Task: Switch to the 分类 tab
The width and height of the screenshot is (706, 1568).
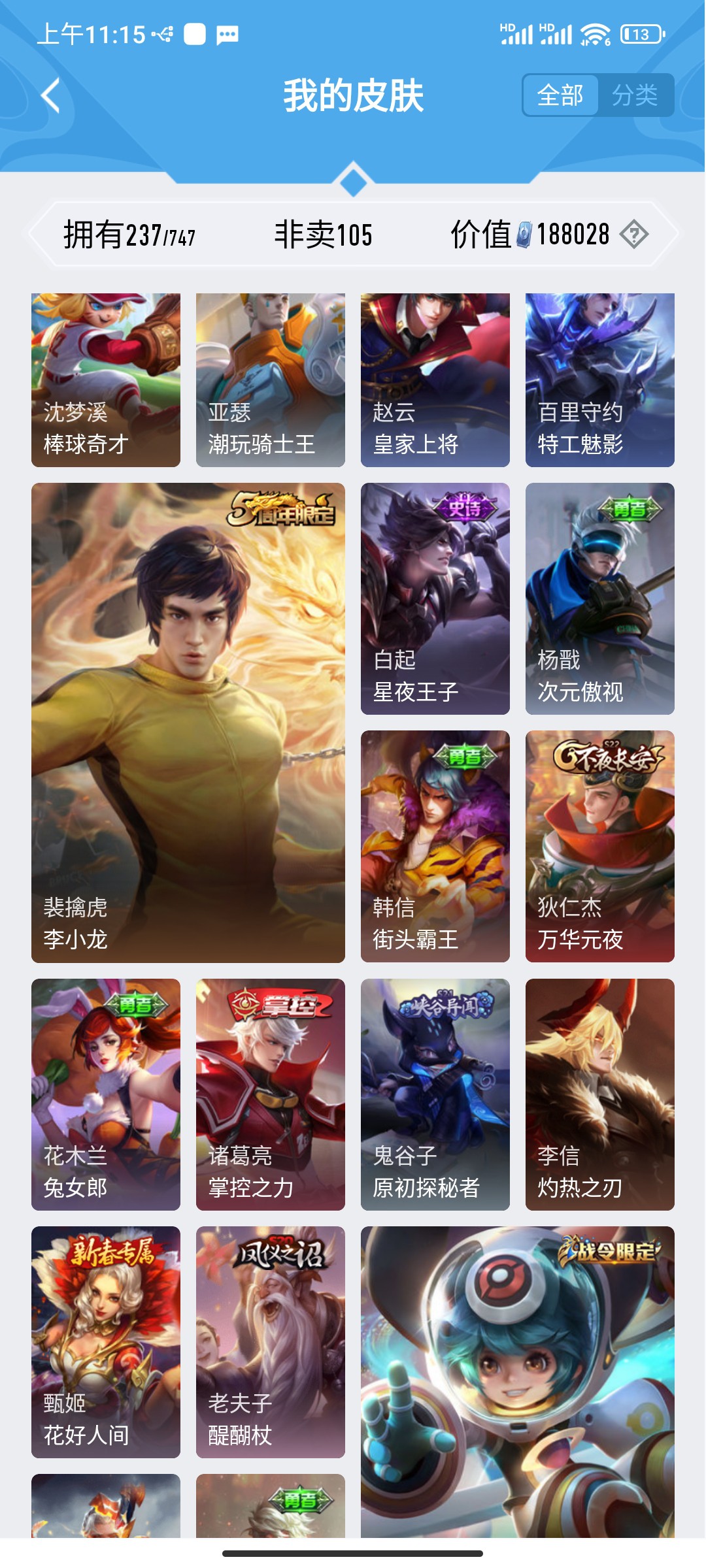Action: point(635,95)
